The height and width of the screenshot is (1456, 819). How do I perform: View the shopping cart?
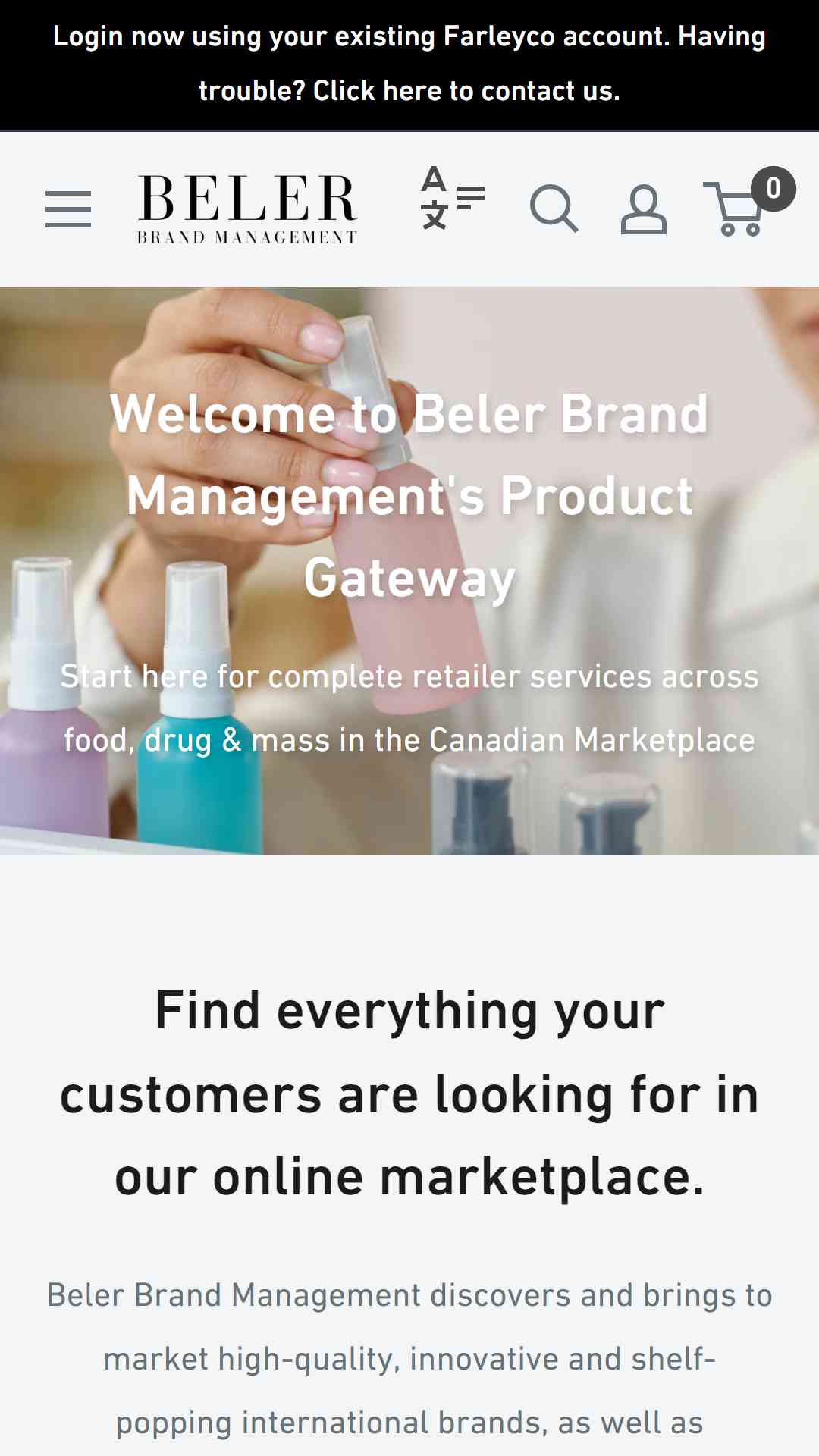(x=747, y=202)
